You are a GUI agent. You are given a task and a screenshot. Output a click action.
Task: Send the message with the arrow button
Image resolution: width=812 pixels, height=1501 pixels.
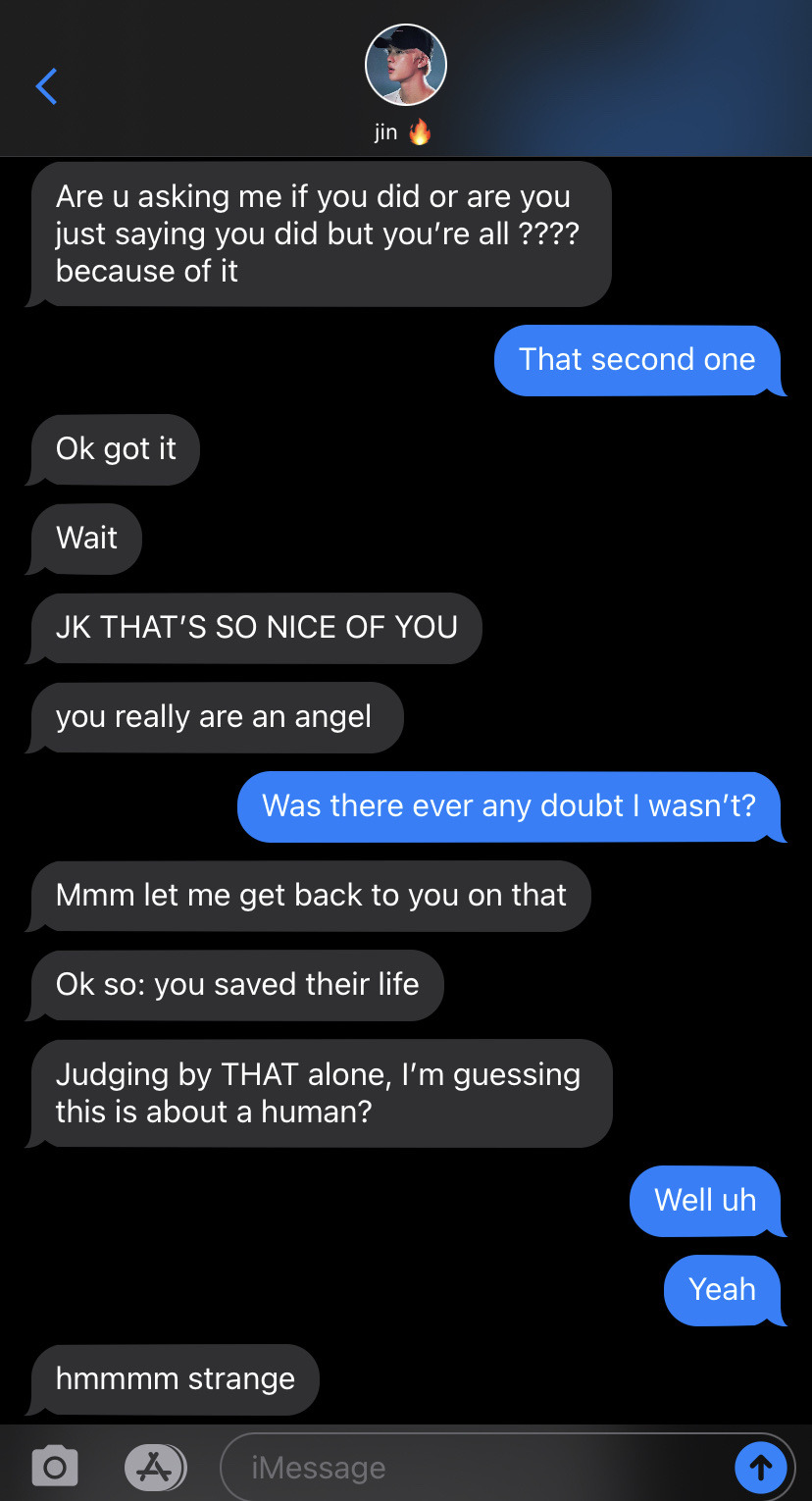click(760, 1468)
